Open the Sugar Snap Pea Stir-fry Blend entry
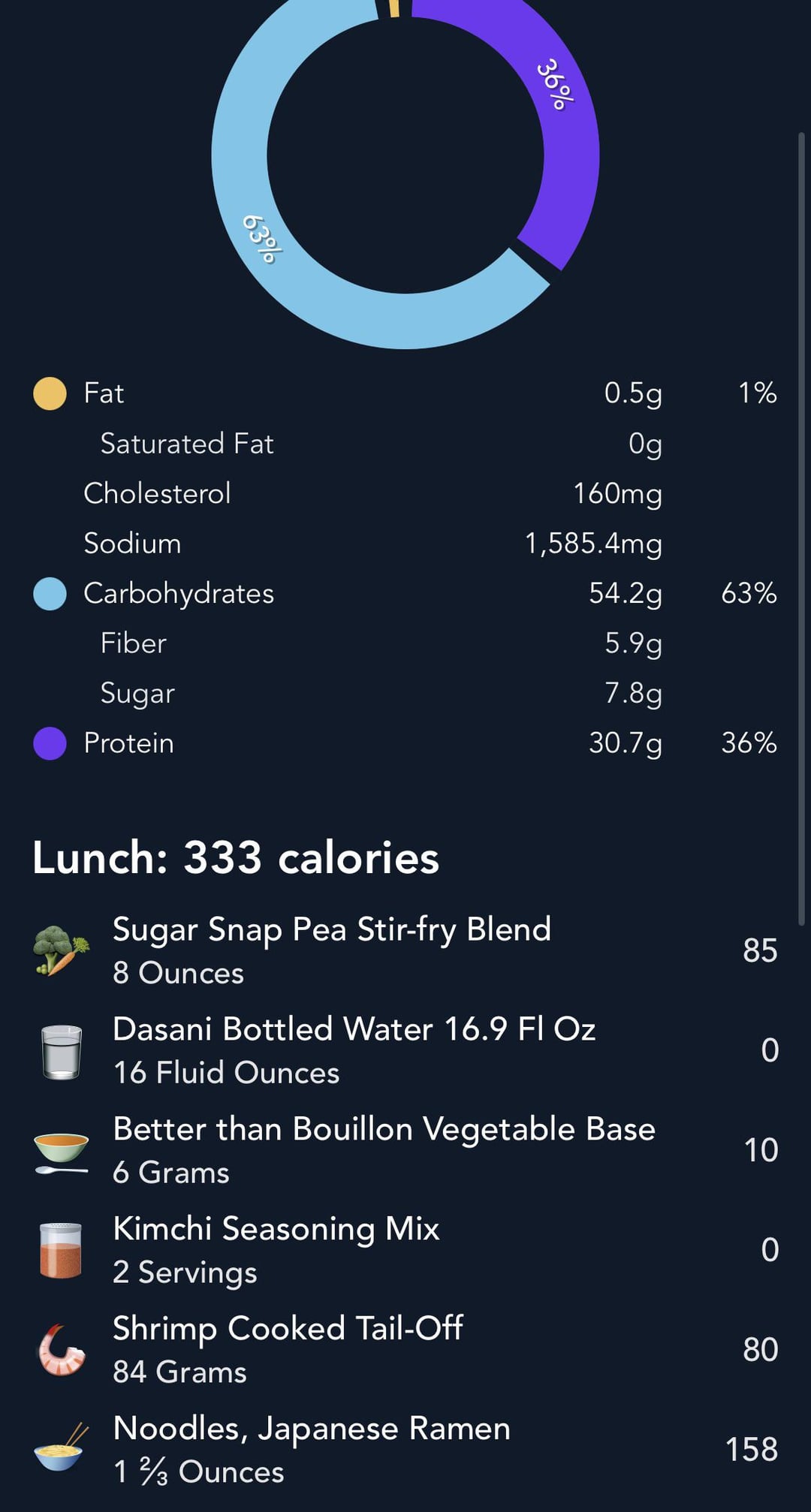 coord(405,950)
